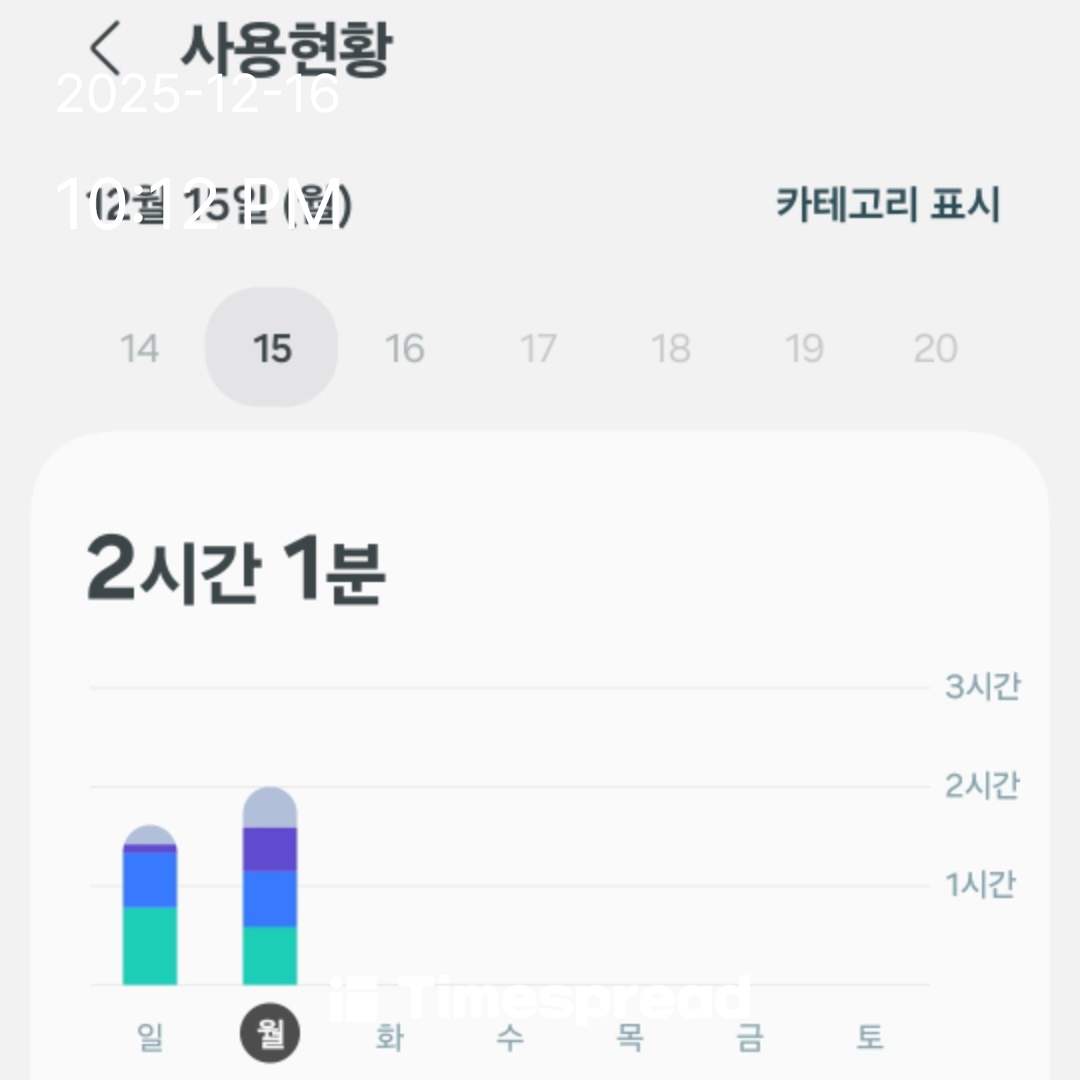Tap the 카테고리 표시 button
Image resolution: width=1080 pixels, height=1080 pixels.
(x=888, y=205)
